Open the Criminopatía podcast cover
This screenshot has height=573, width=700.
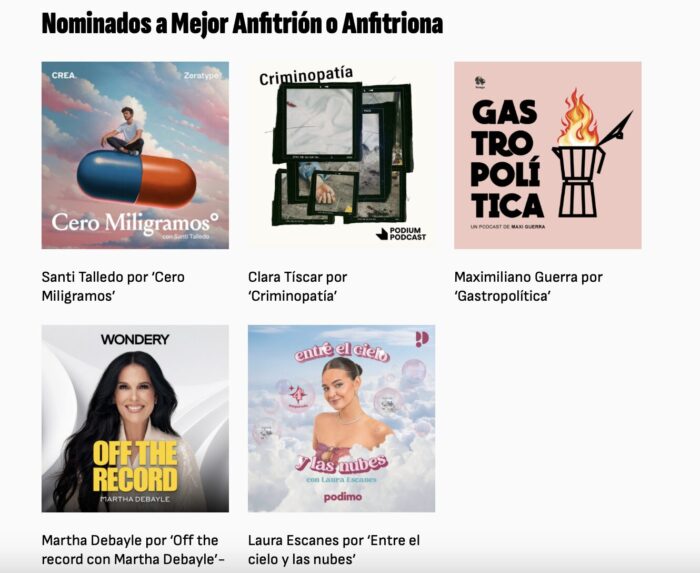341,155
